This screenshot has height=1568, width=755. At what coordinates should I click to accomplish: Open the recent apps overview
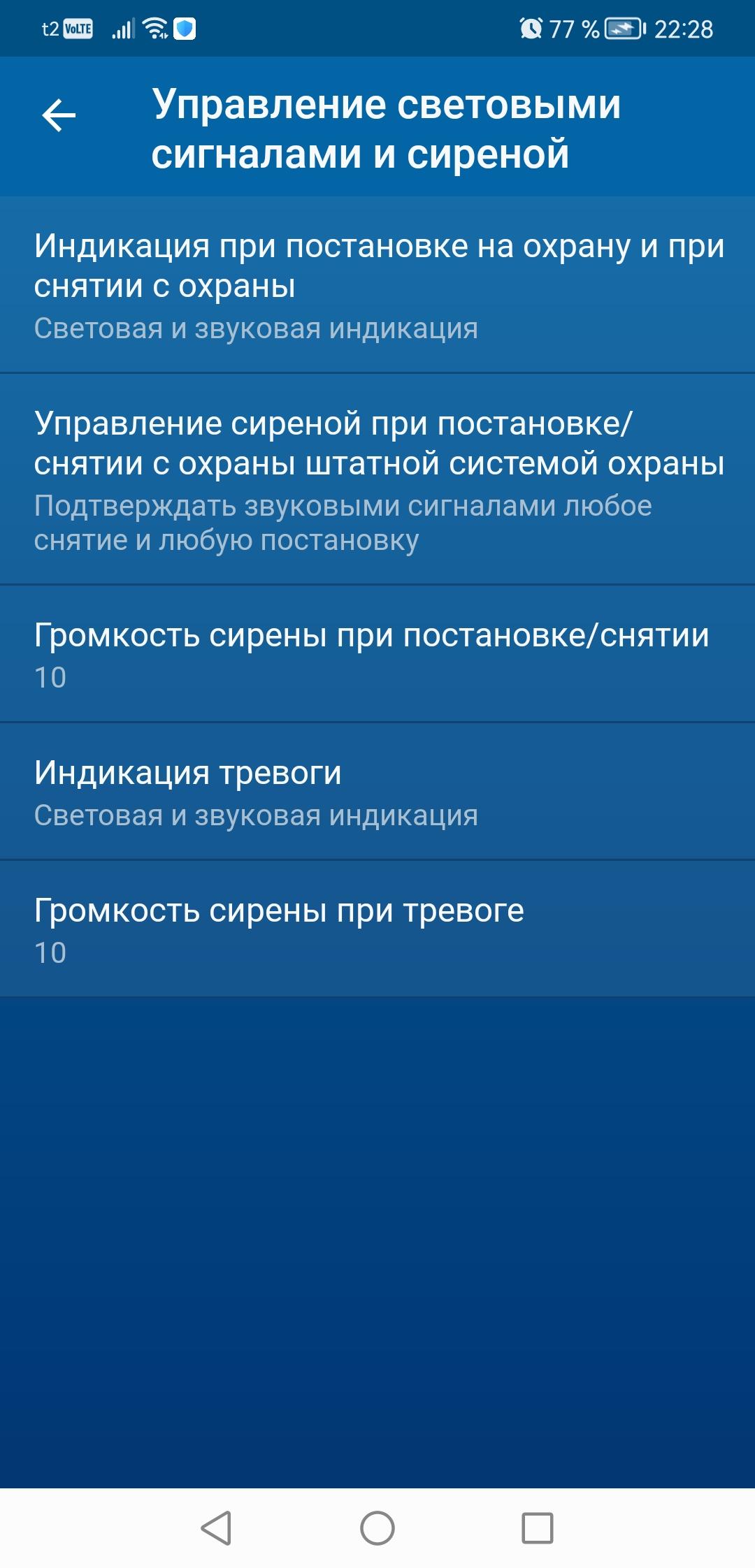(538, 1528)
